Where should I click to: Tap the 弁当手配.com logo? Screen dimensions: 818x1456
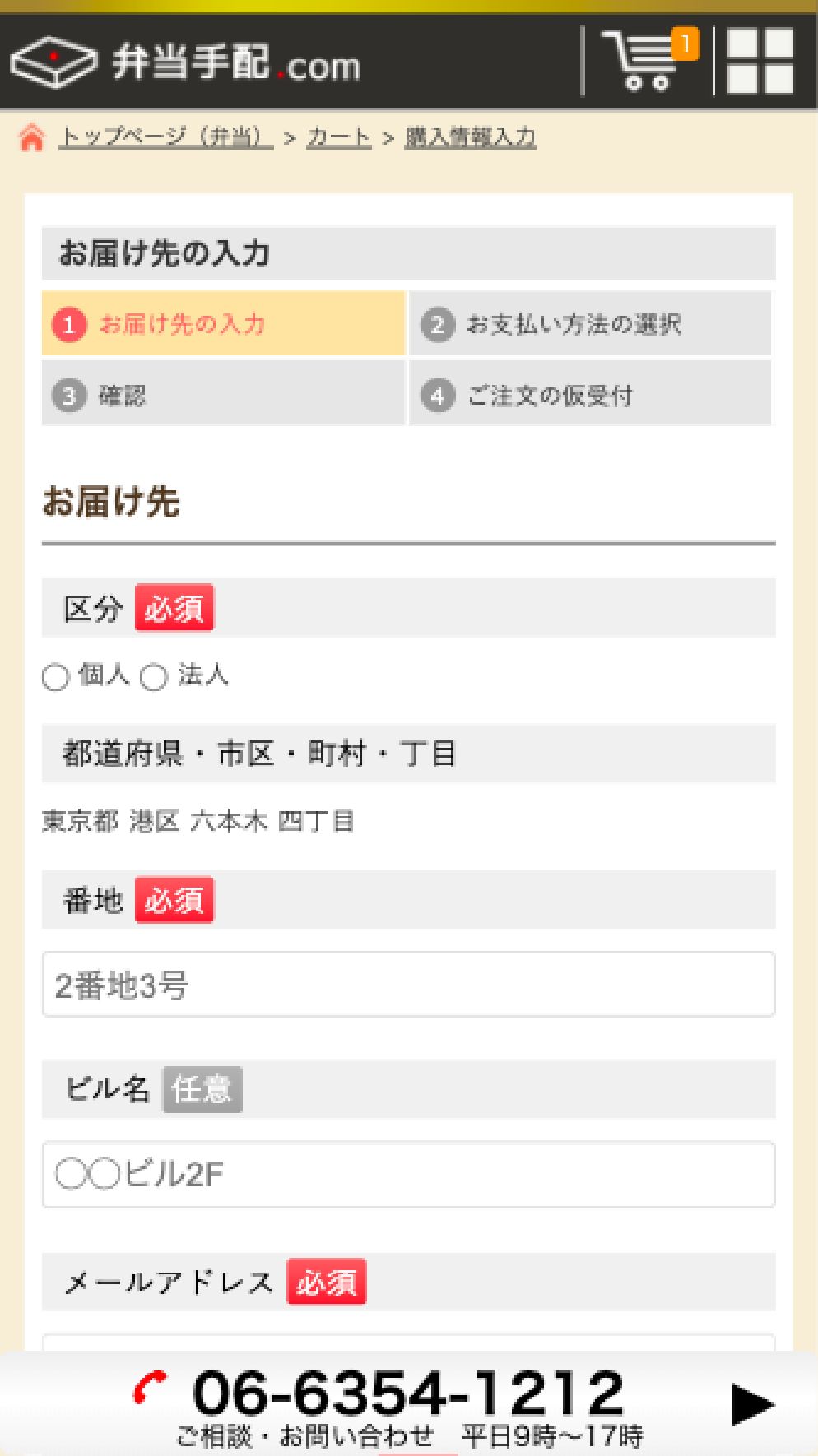tap(186, 63)
